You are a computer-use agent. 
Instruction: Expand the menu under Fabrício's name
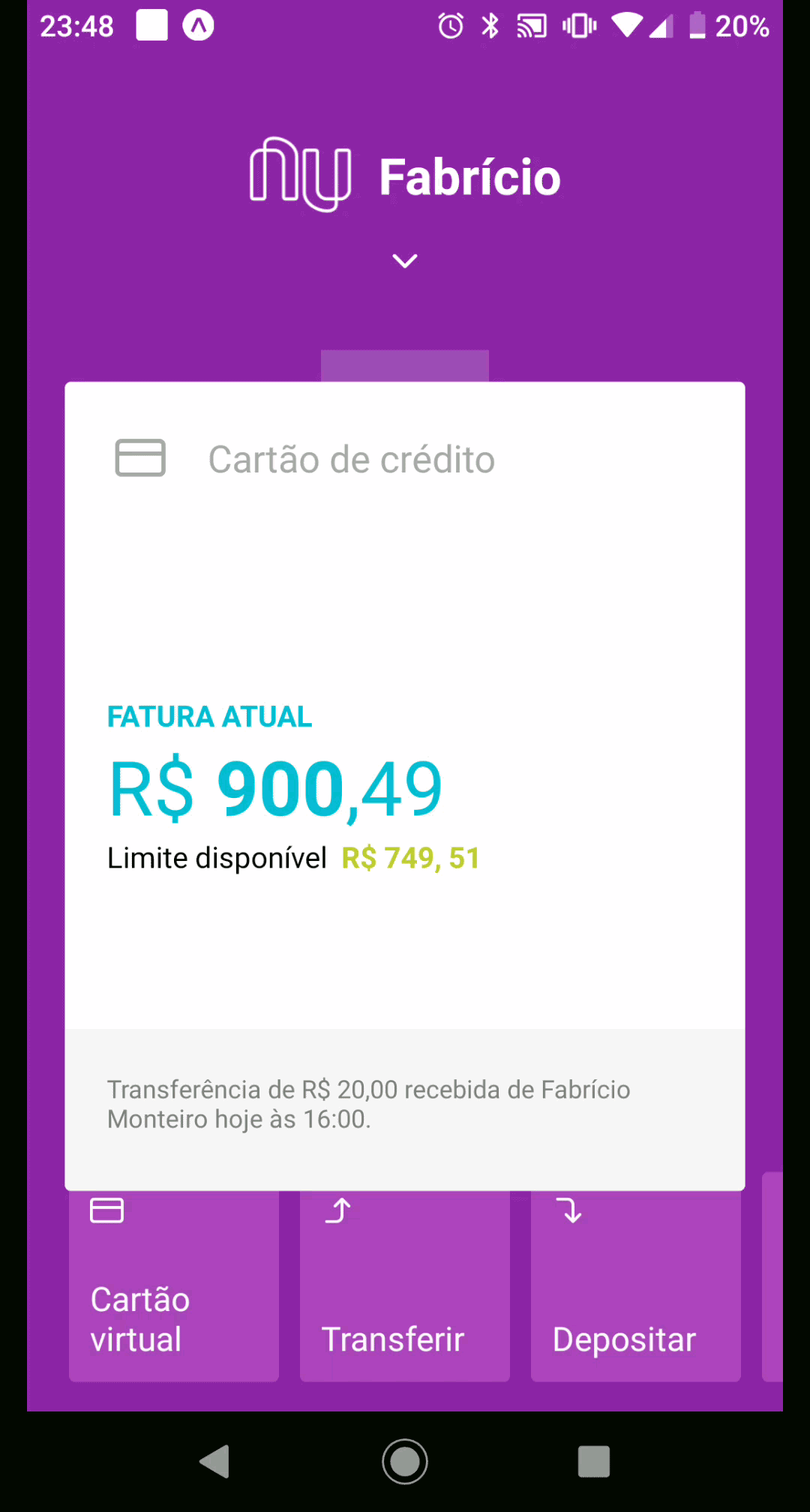coord(405,261)
